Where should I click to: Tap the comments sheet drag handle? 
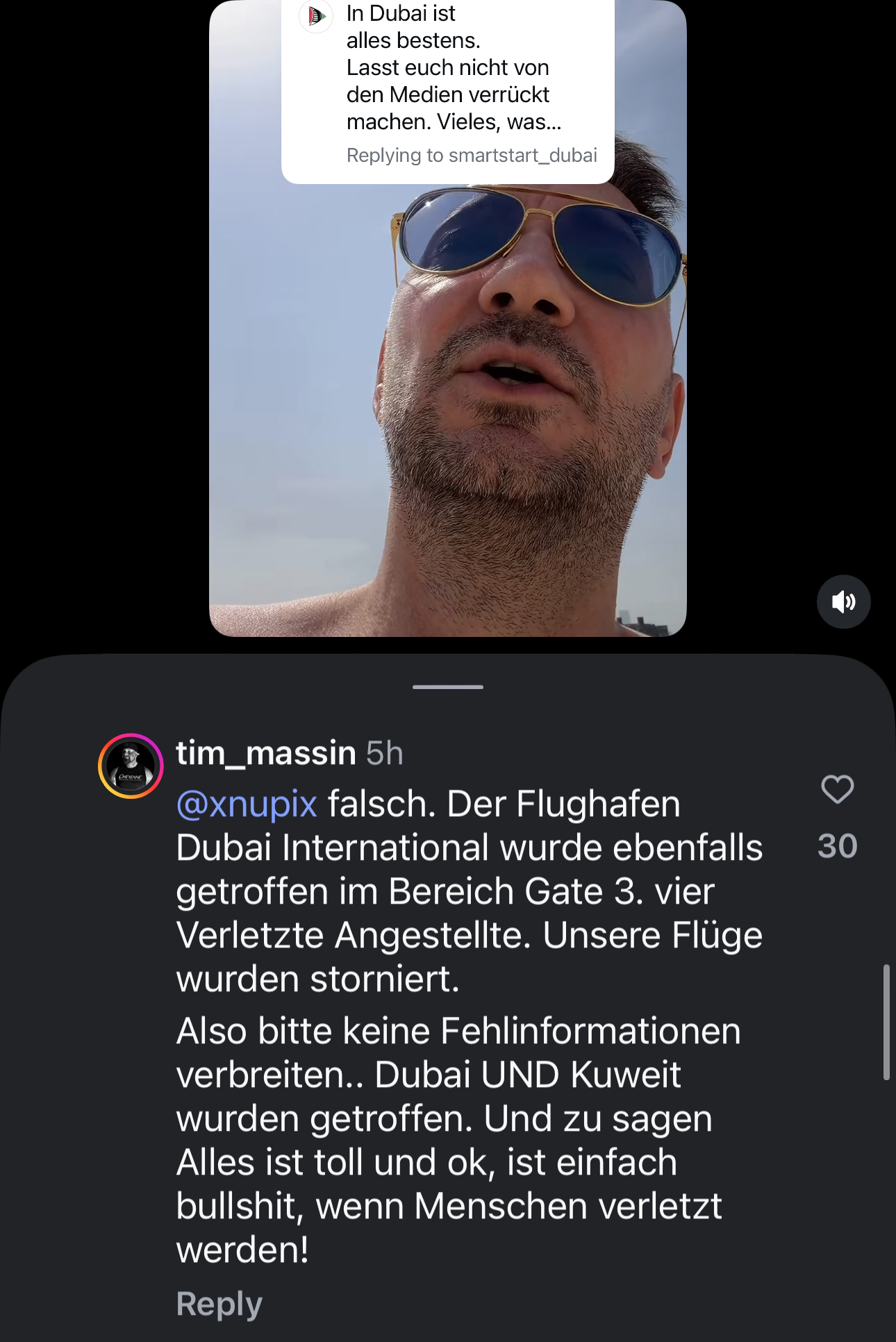click(x=448, y=687)
